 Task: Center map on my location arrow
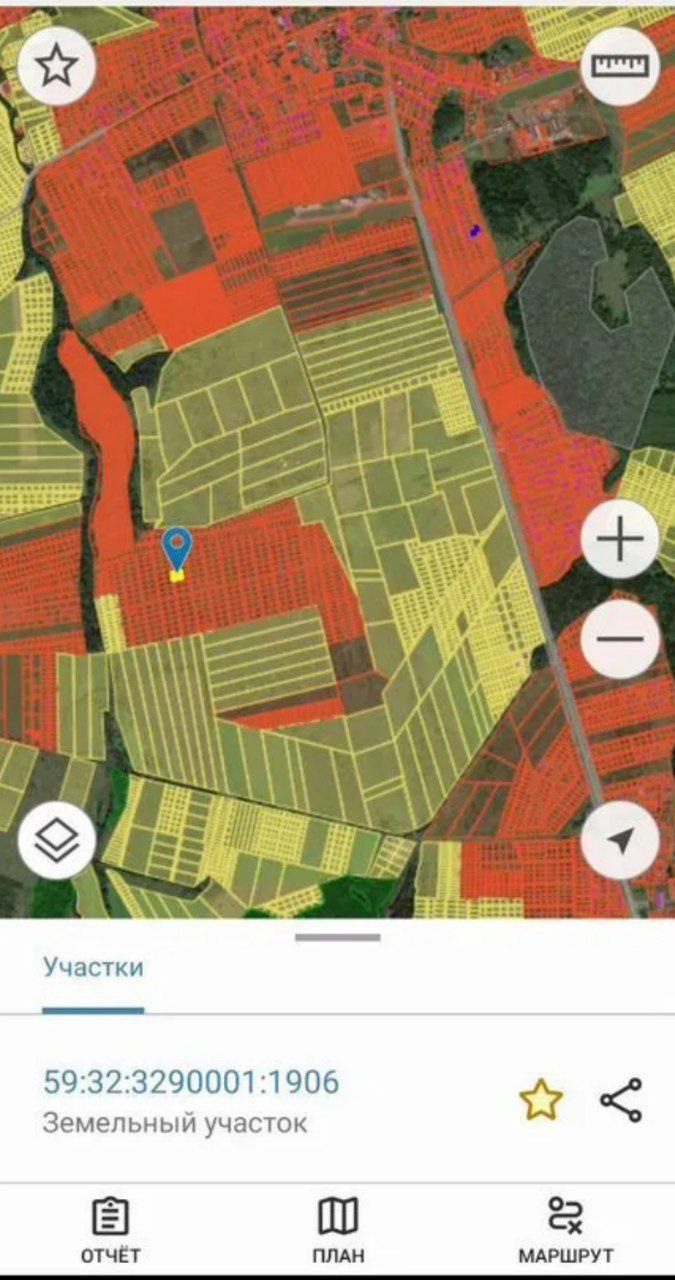pyautogui.click(x=620, y=841)
